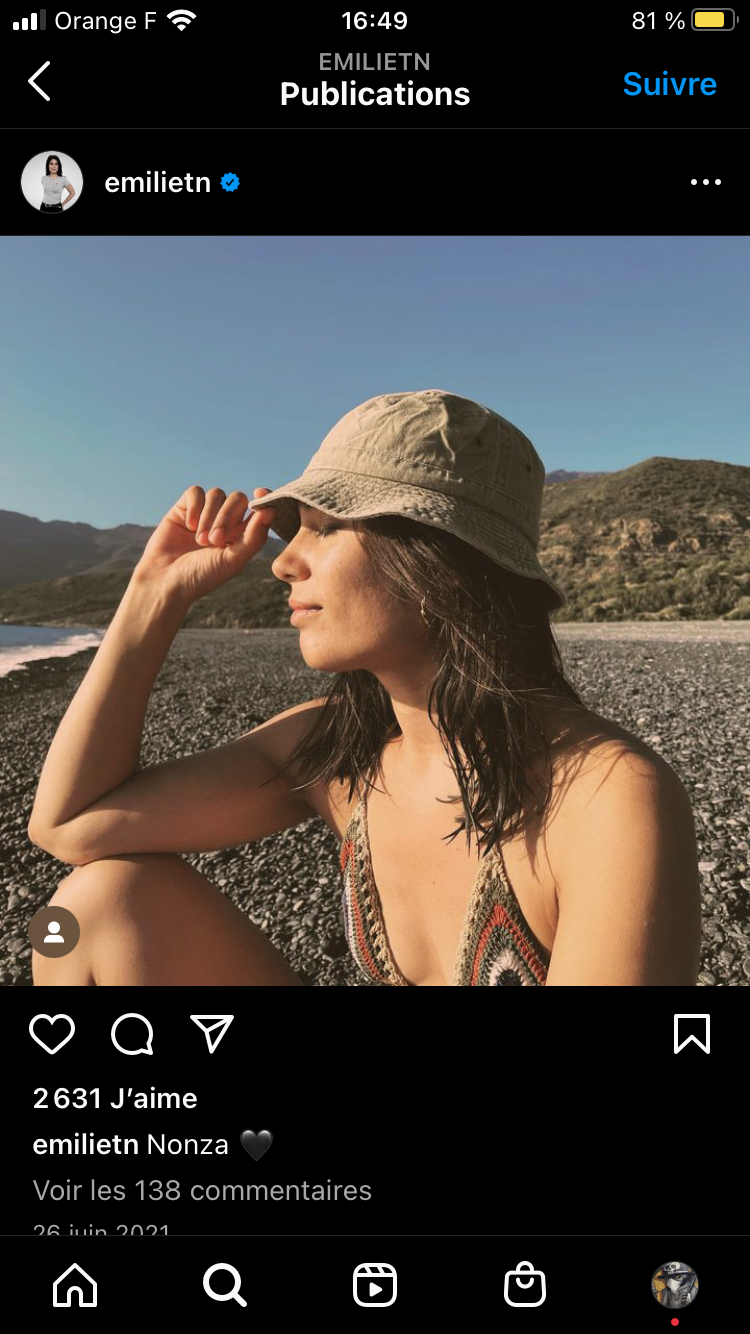
Task: Open emilietn's profile picture in post header
Action: (x=52, y=182)
